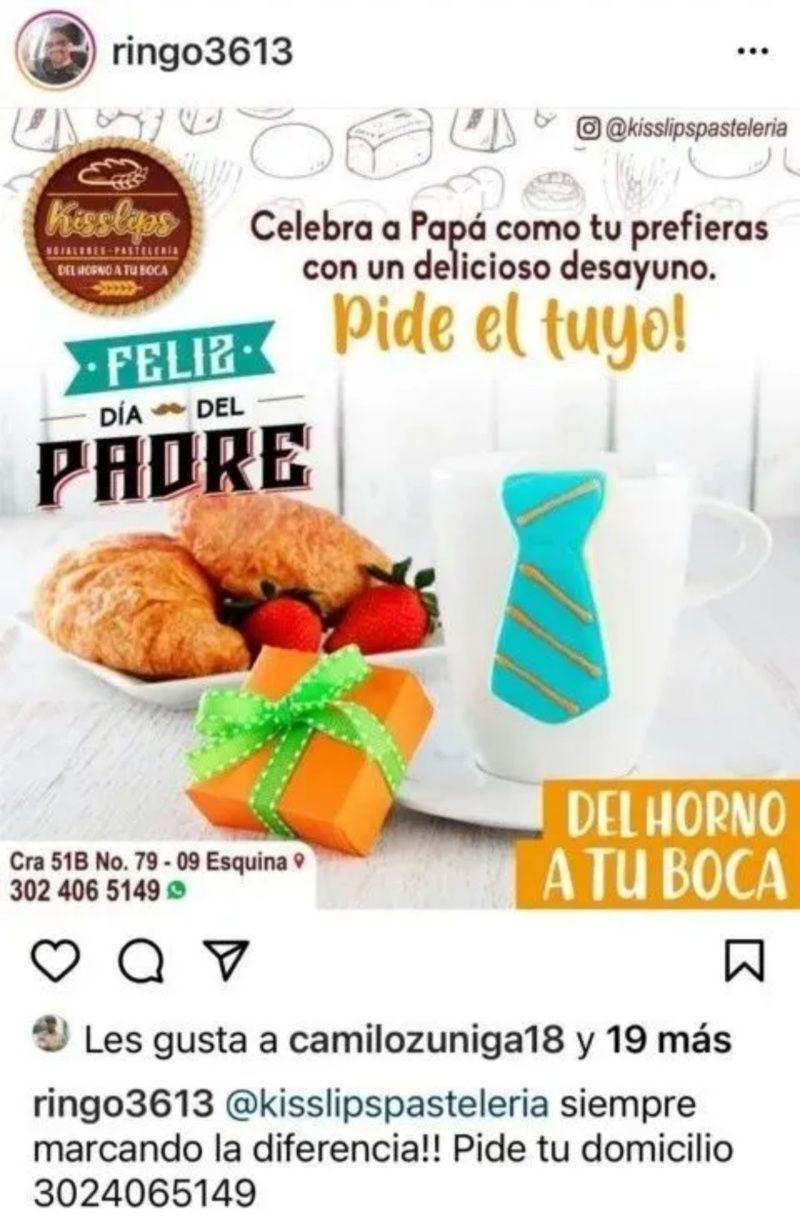This screenshot has height=1226, width=800.
Task: Share the post with the paper plane icon
Action: 226,961
